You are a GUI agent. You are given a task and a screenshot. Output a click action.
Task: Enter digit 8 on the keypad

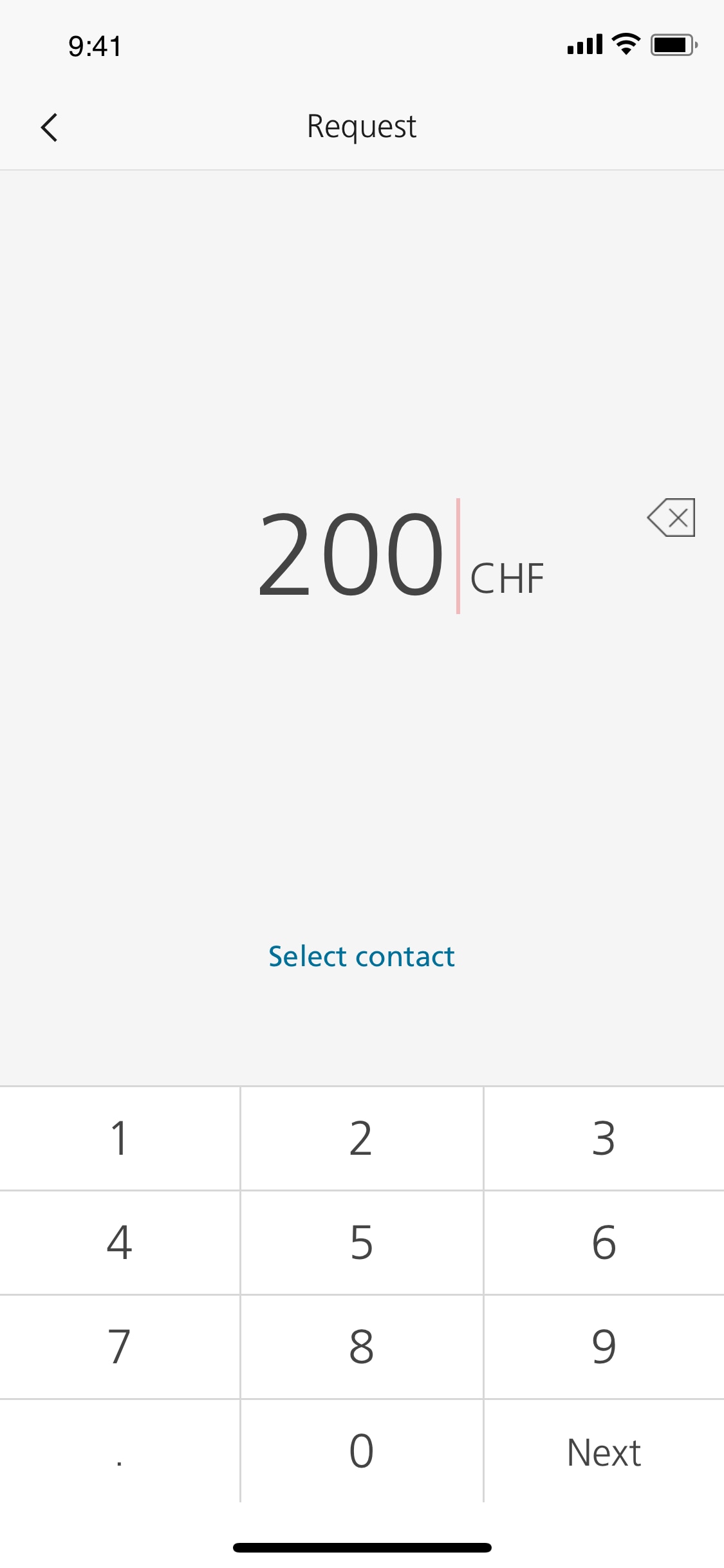coord(361,1347)
